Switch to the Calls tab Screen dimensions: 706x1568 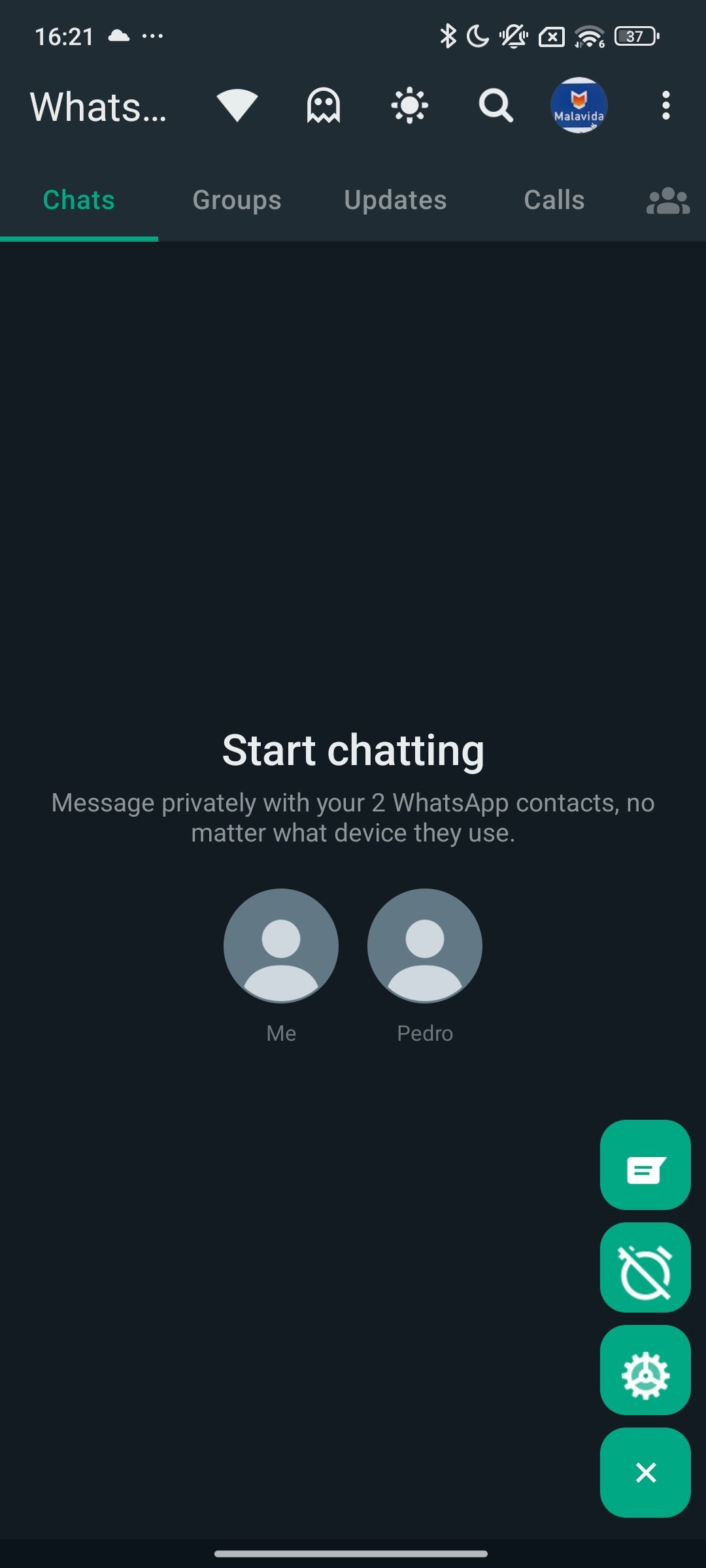click(554, 200)
